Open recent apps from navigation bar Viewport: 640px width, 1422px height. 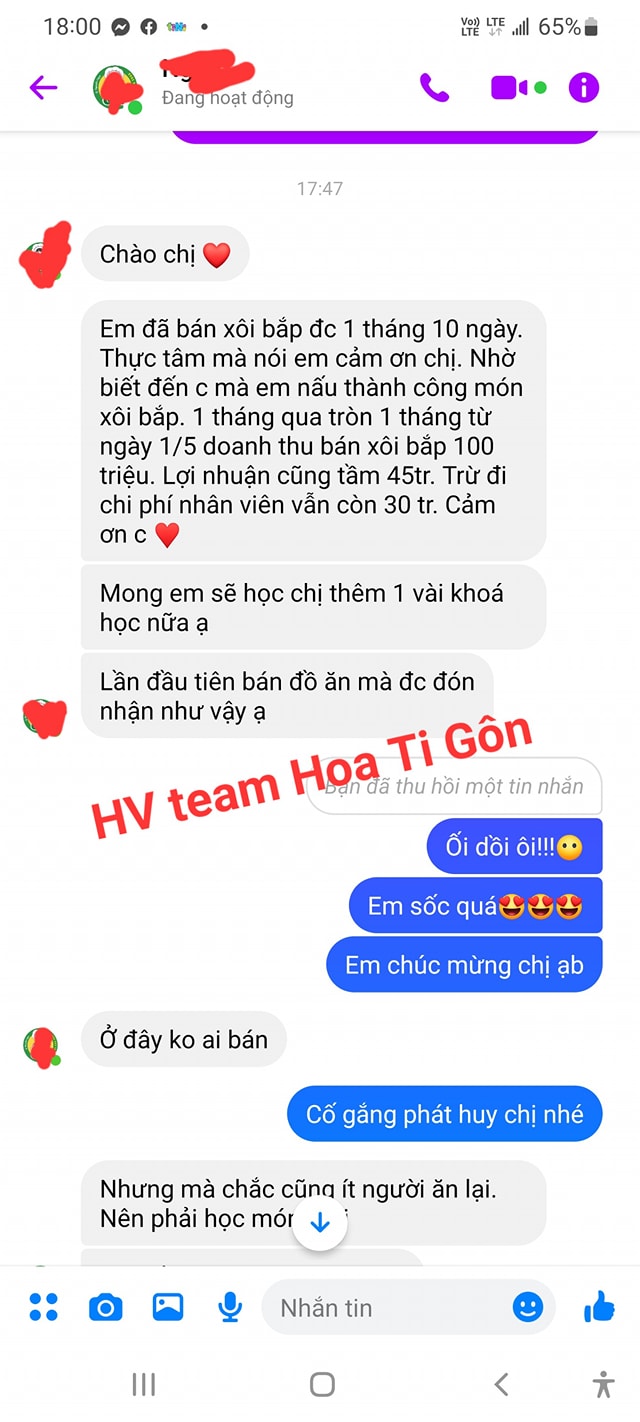point(144,1384)
